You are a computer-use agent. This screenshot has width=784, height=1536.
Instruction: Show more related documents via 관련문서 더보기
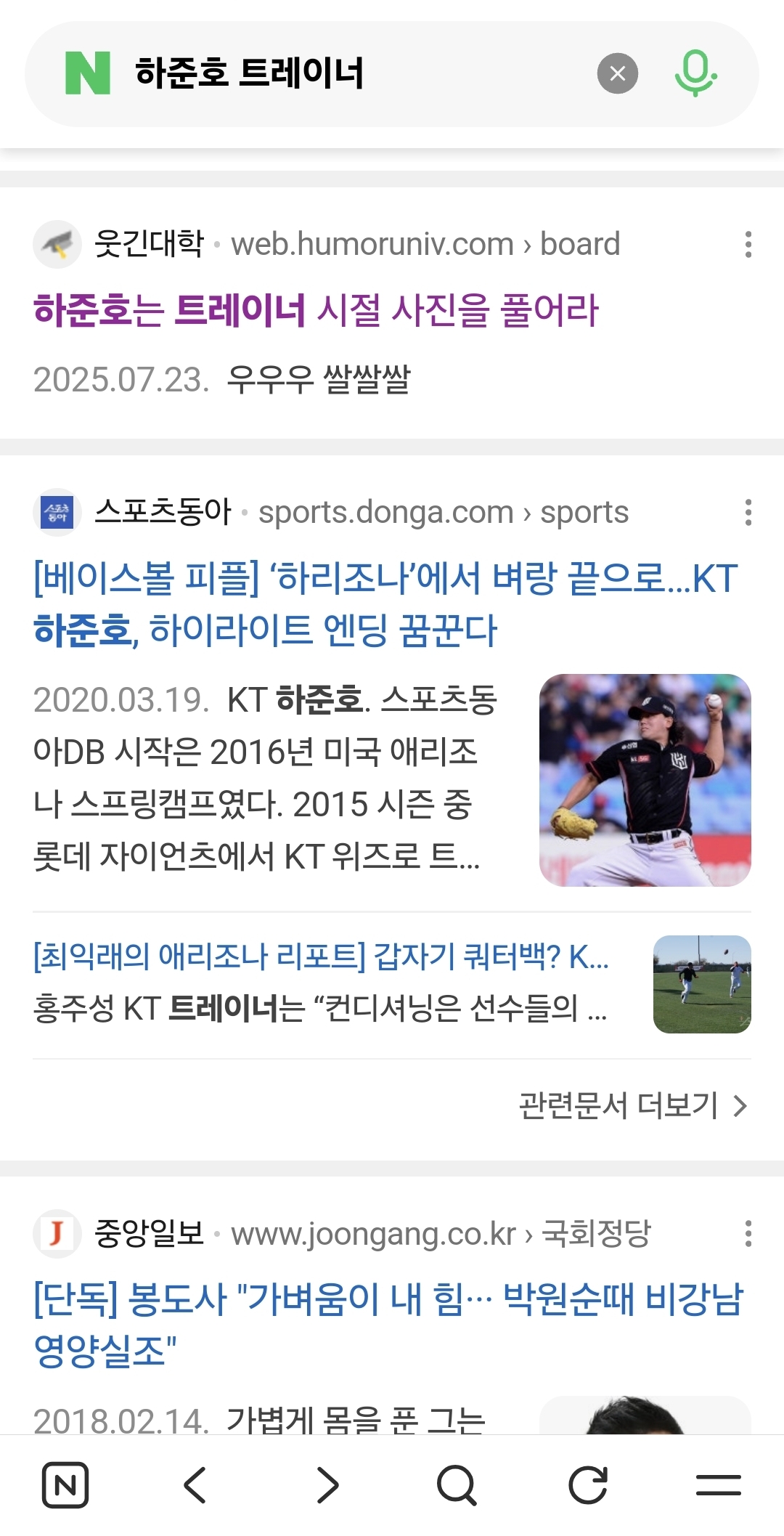633,1106
